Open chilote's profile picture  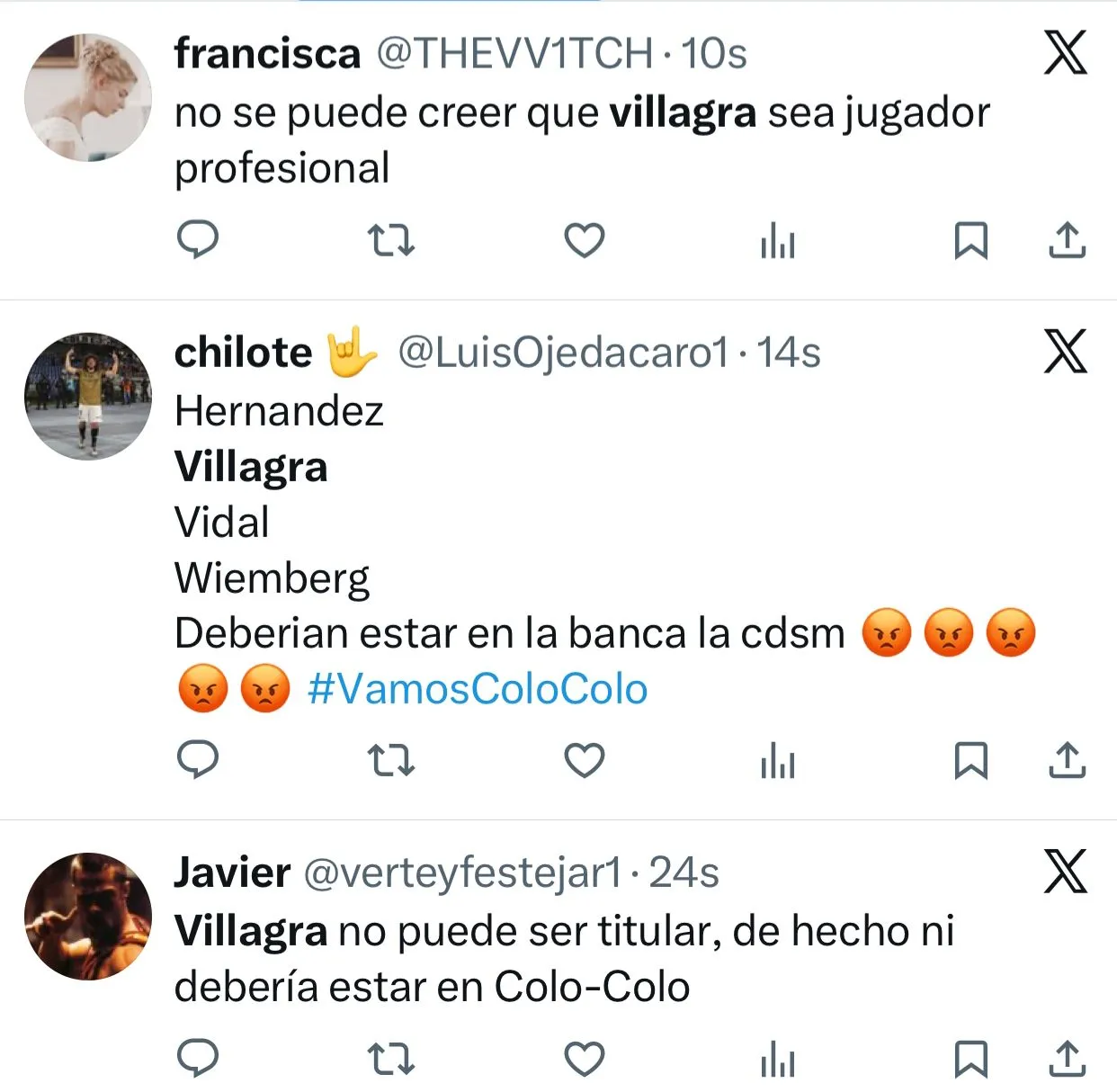tap(88, 396)
